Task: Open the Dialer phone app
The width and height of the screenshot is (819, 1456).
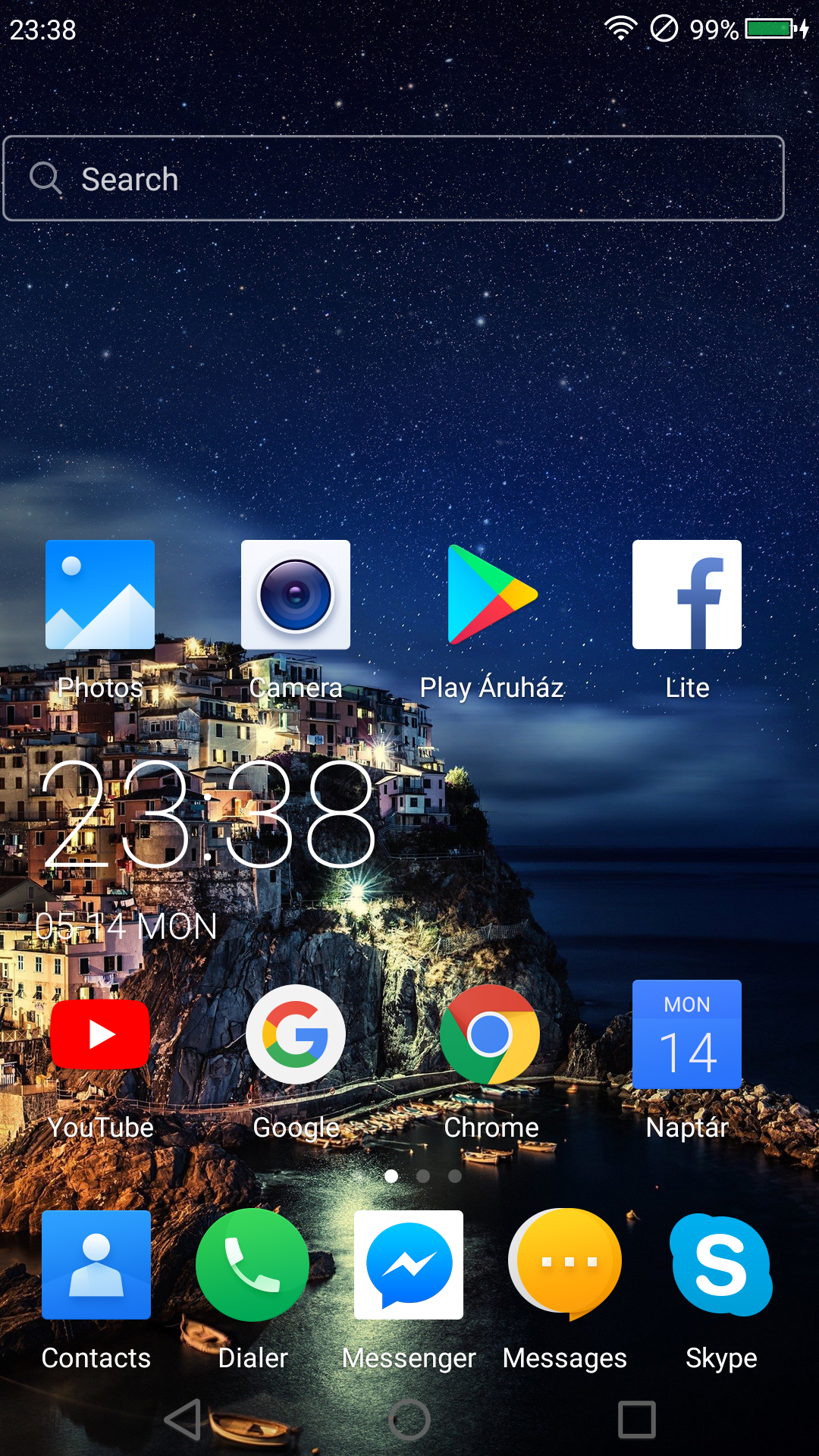Action: click(253, 1265)
